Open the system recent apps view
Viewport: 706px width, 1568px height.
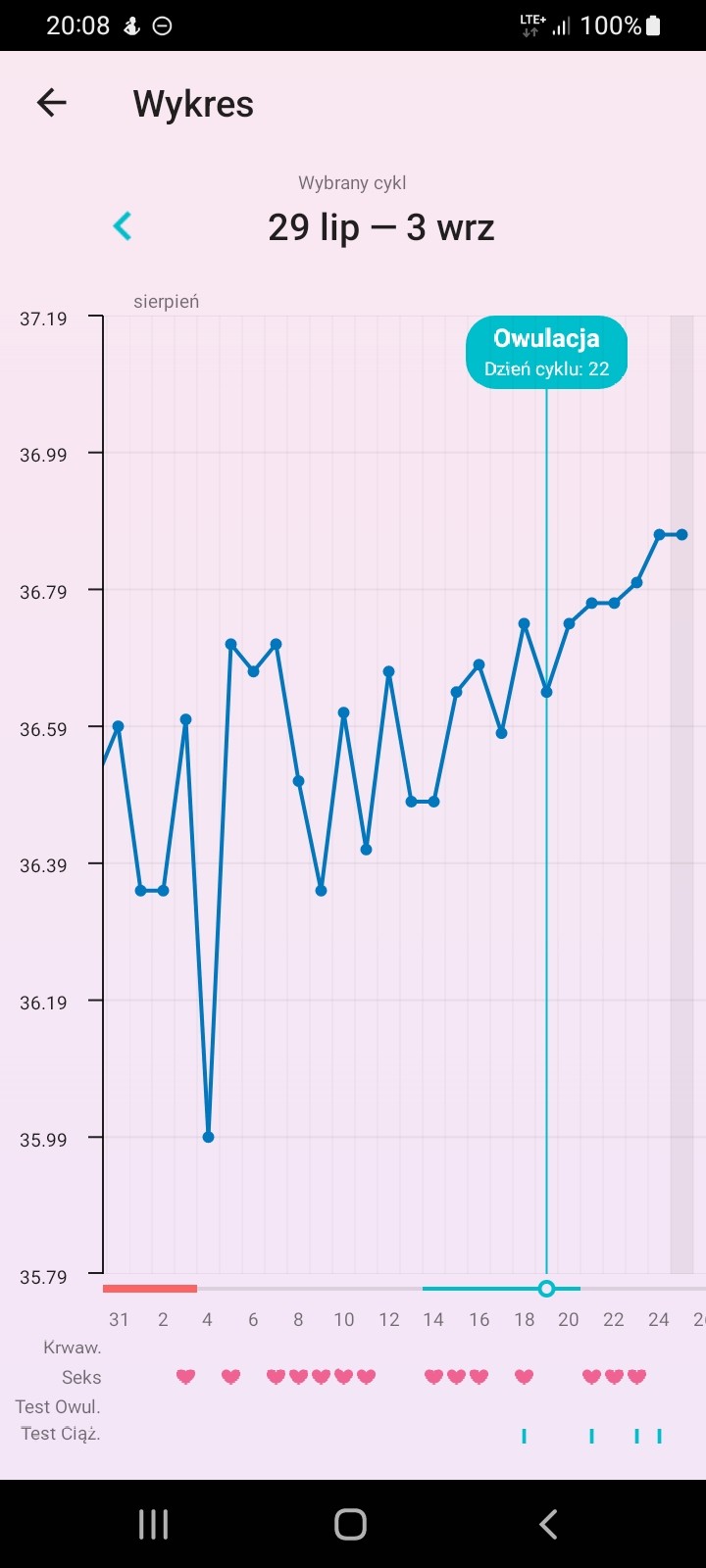pos(153,1524)
